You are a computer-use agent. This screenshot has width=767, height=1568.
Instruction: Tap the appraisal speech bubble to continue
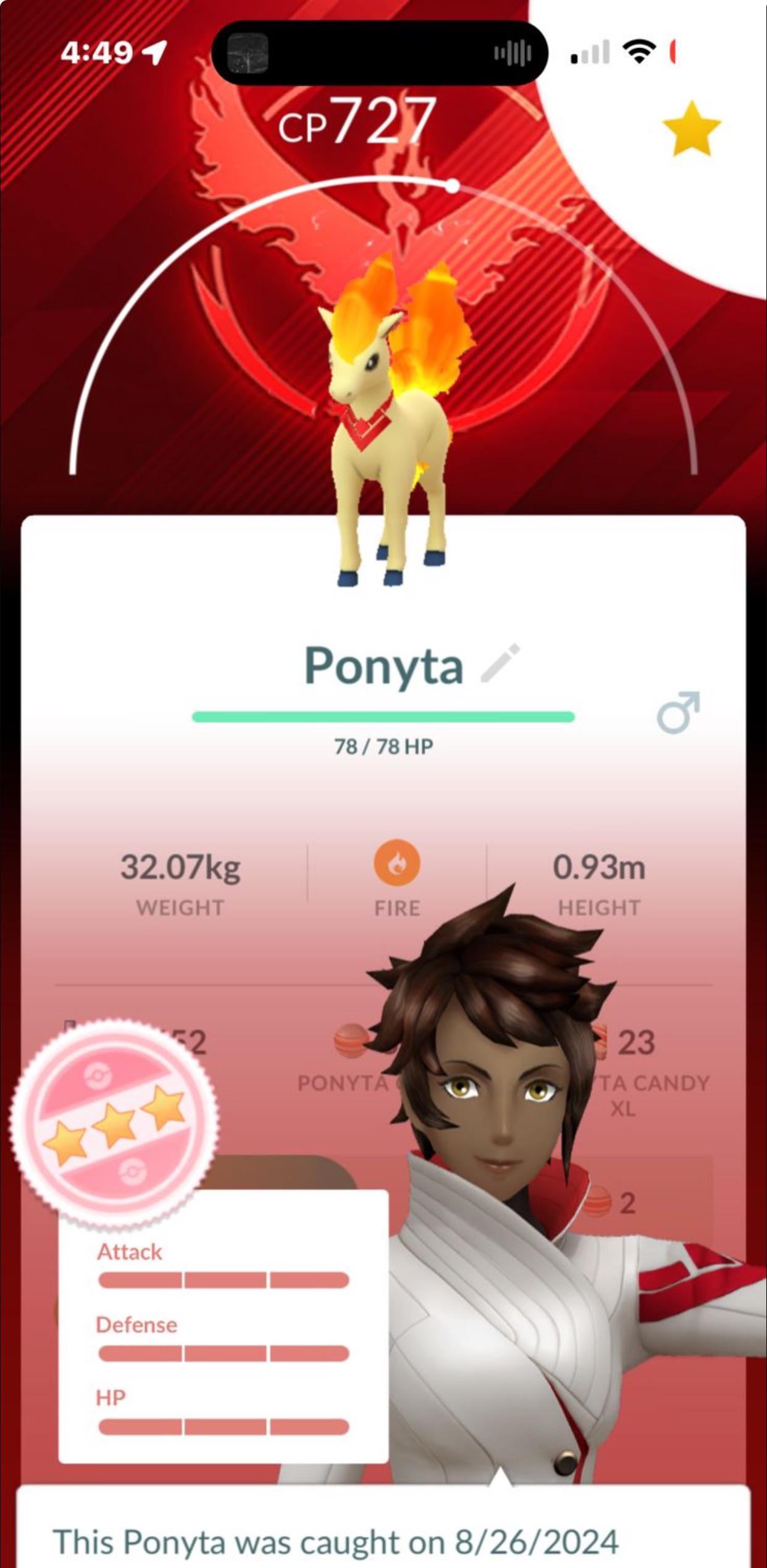pyautogui.click(x=383, y=1532)
